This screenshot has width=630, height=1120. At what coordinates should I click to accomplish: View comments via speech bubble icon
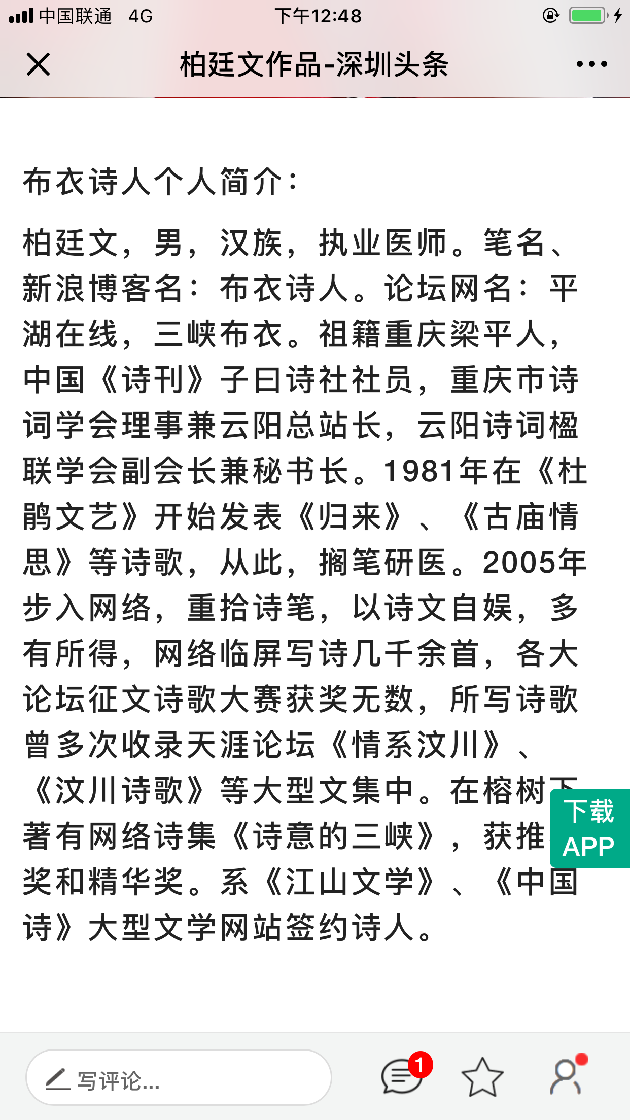point(404,1076)
